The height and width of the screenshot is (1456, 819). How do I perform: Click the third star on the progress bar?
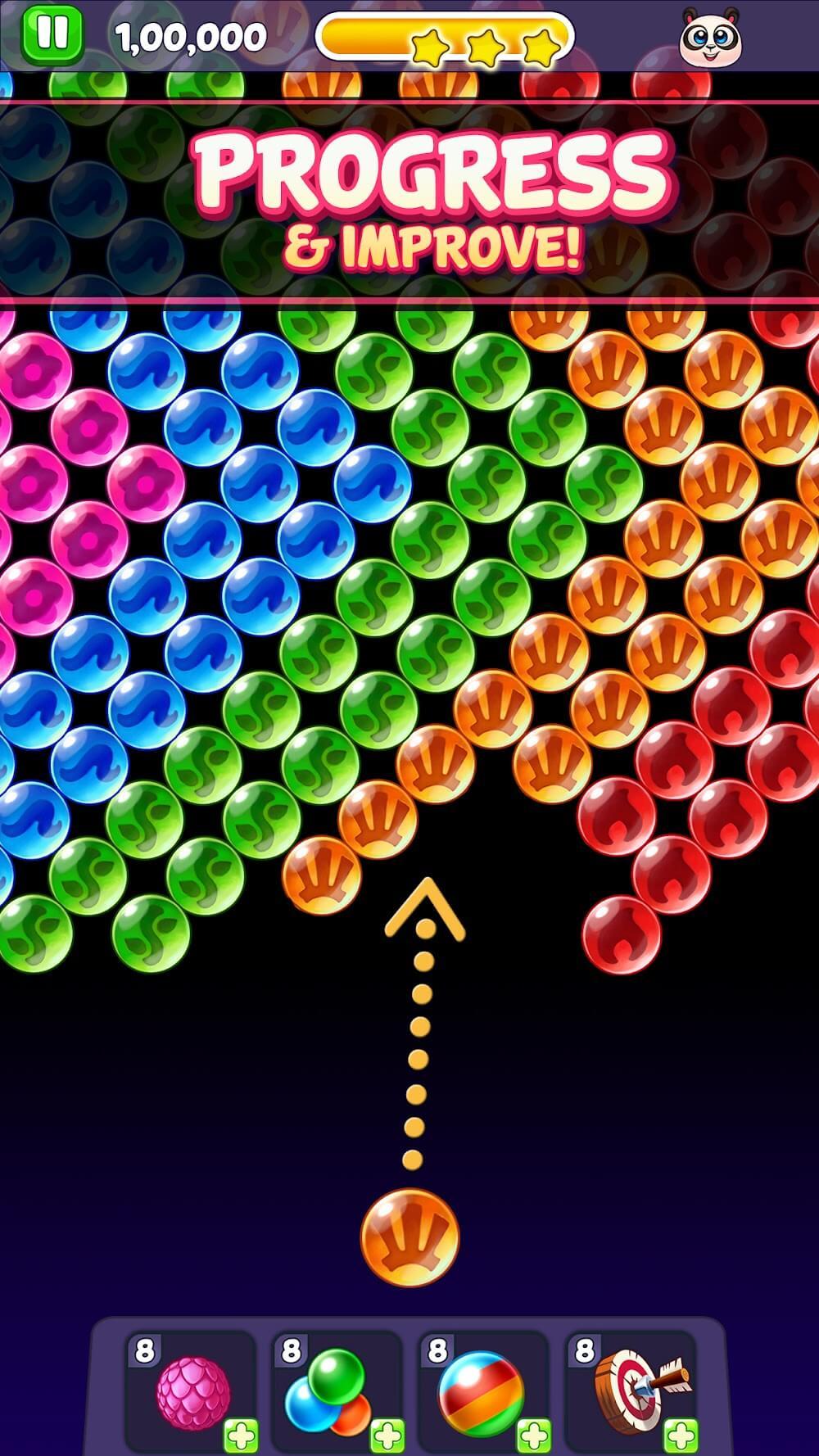[x=541, y=46]
